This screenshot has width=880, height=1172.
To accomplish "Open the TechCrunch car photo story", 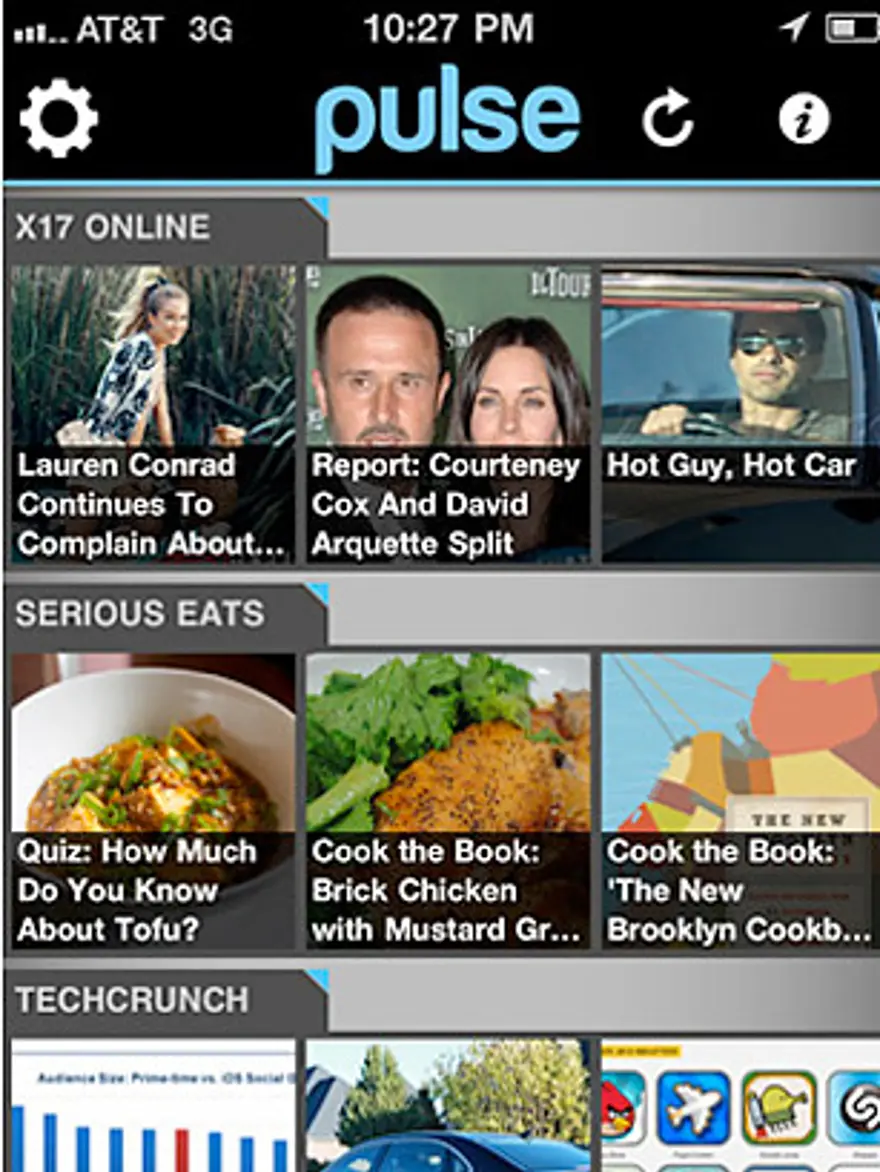I will (x=448, y=1105).
